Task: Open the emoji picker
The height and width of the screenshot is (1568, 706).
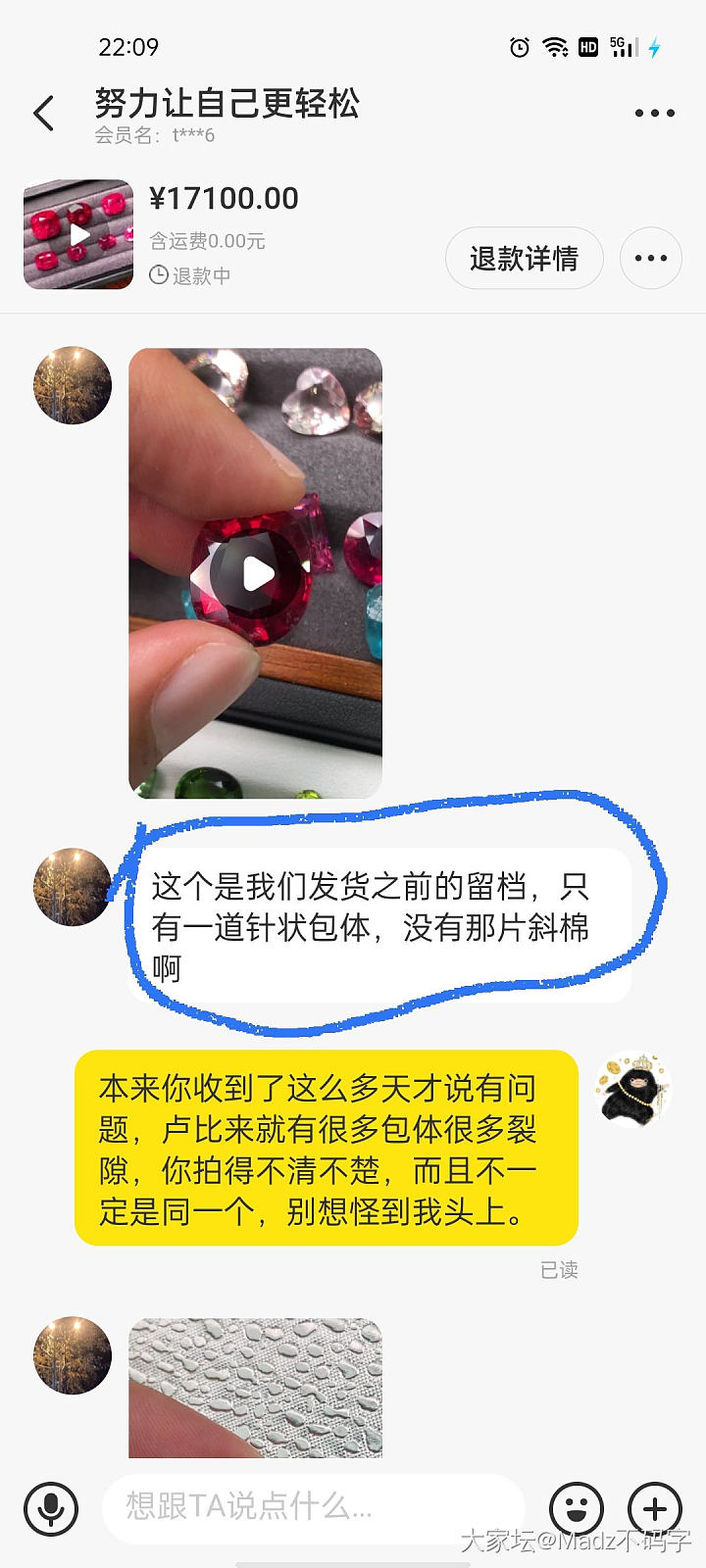Action: pyautogui.click(x=576, y=1507)
